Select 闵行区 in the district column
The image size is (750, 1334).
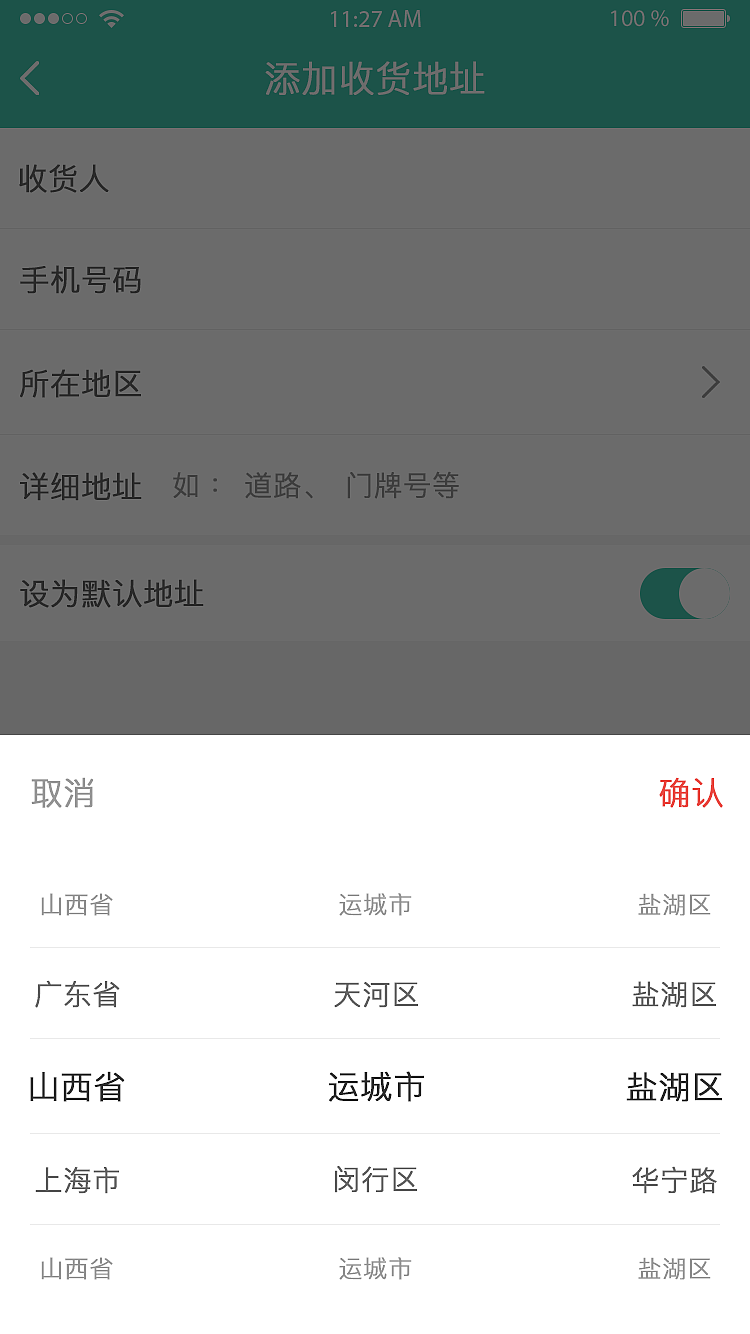point(376,1180)
